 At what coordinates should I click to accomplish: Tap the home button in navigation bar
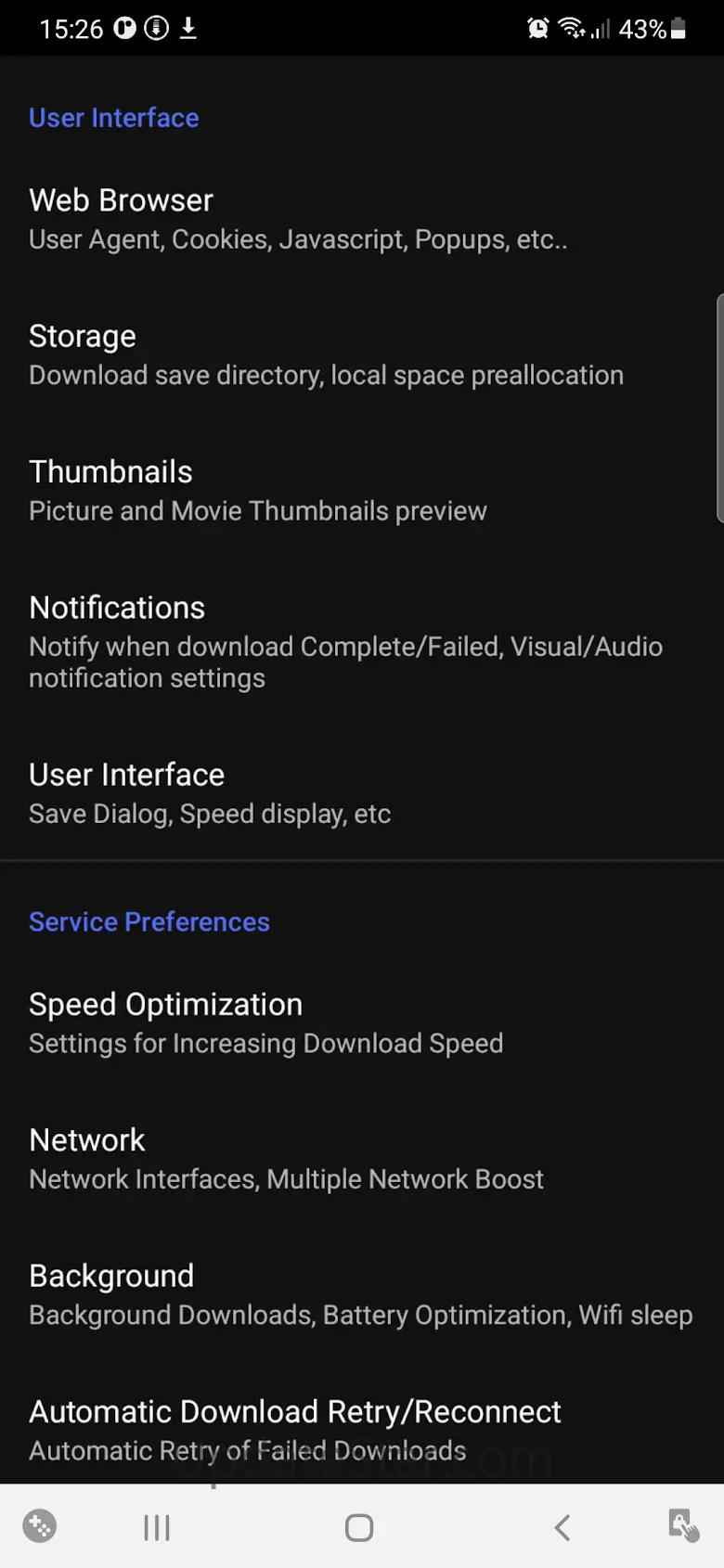[359, 1527]
